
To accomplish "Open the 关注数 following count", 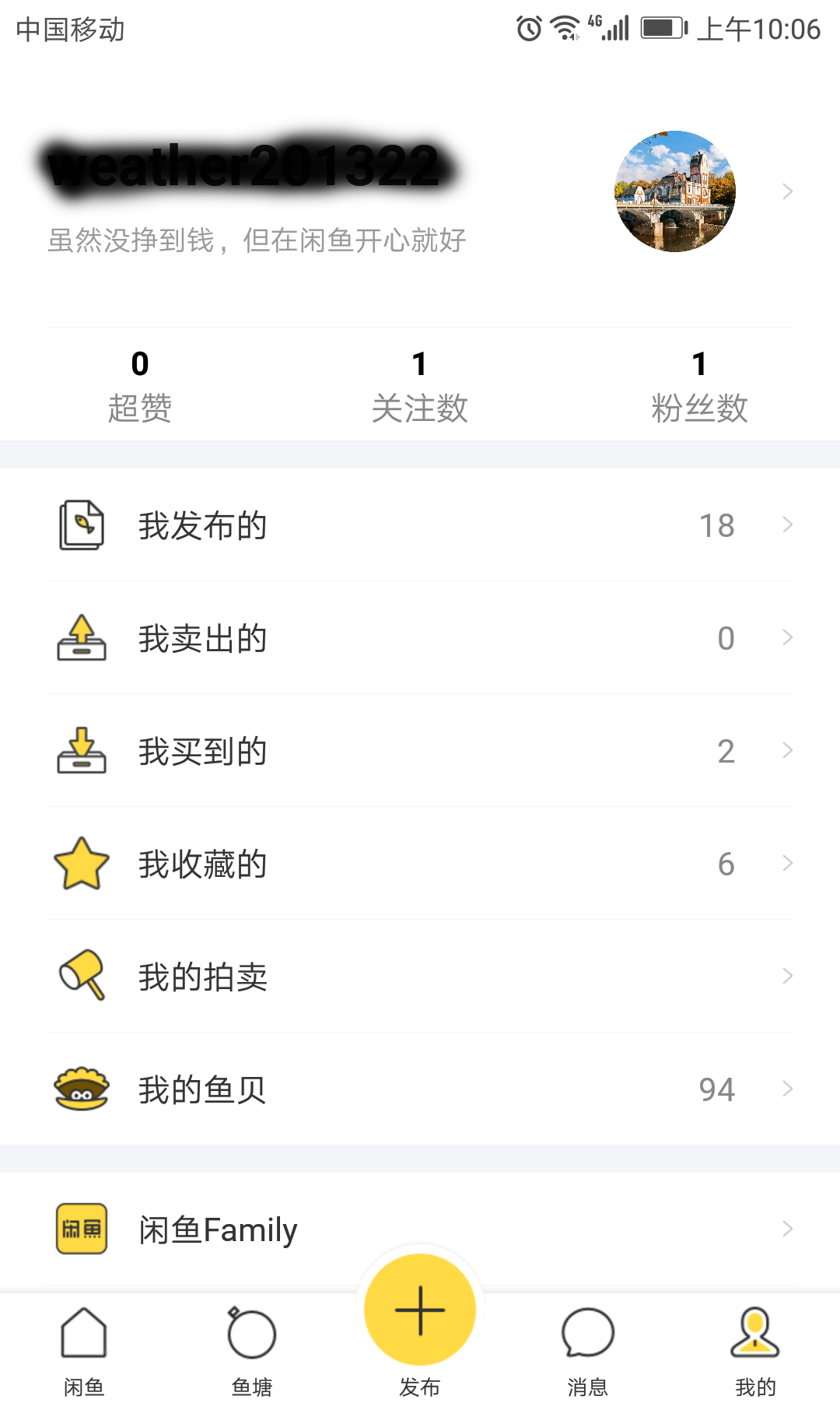I will click(420, 383).
